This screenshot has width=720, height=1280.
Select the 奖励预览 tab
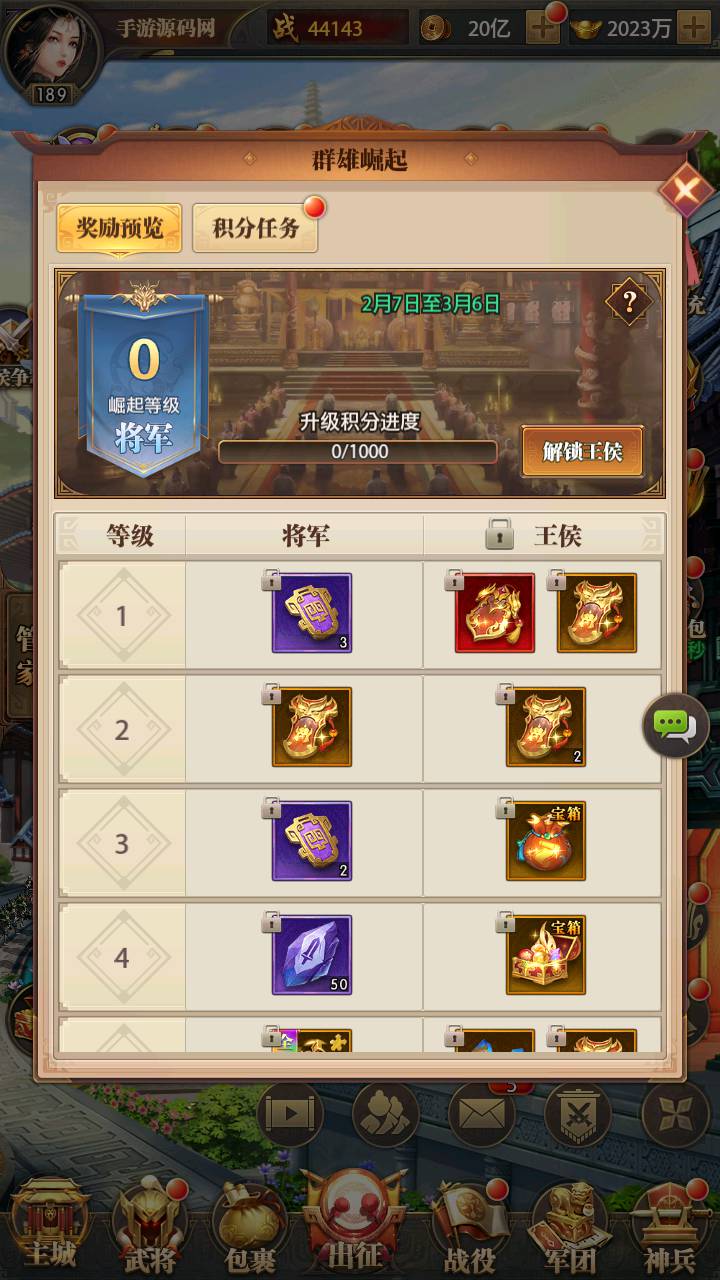pos(119,228)
